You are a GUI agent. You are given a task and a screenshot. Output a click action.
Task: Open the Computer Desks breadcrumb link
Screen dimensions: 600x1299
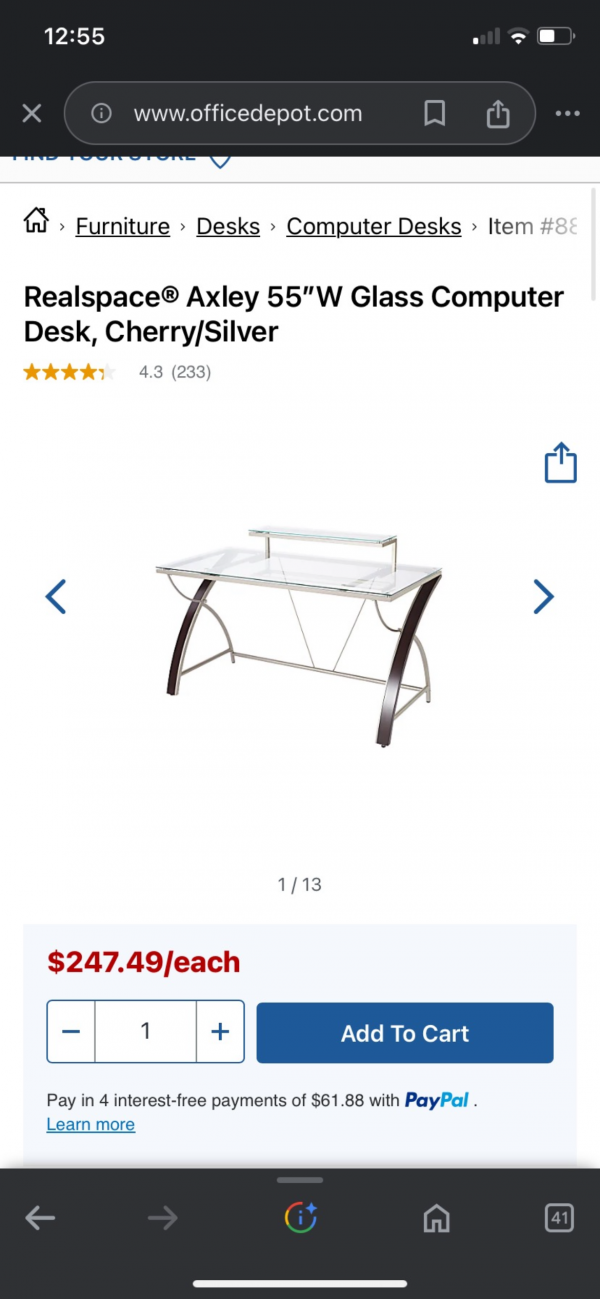[374, 227]
